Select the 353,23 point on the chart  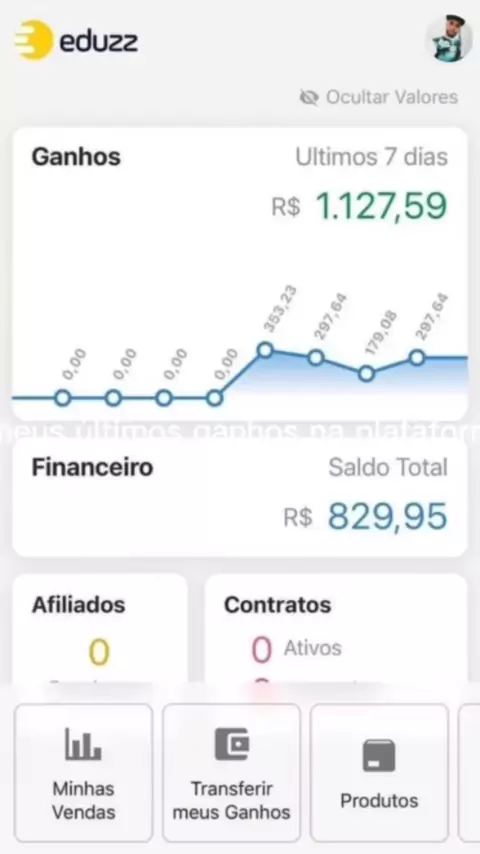[x=265, y=350]
